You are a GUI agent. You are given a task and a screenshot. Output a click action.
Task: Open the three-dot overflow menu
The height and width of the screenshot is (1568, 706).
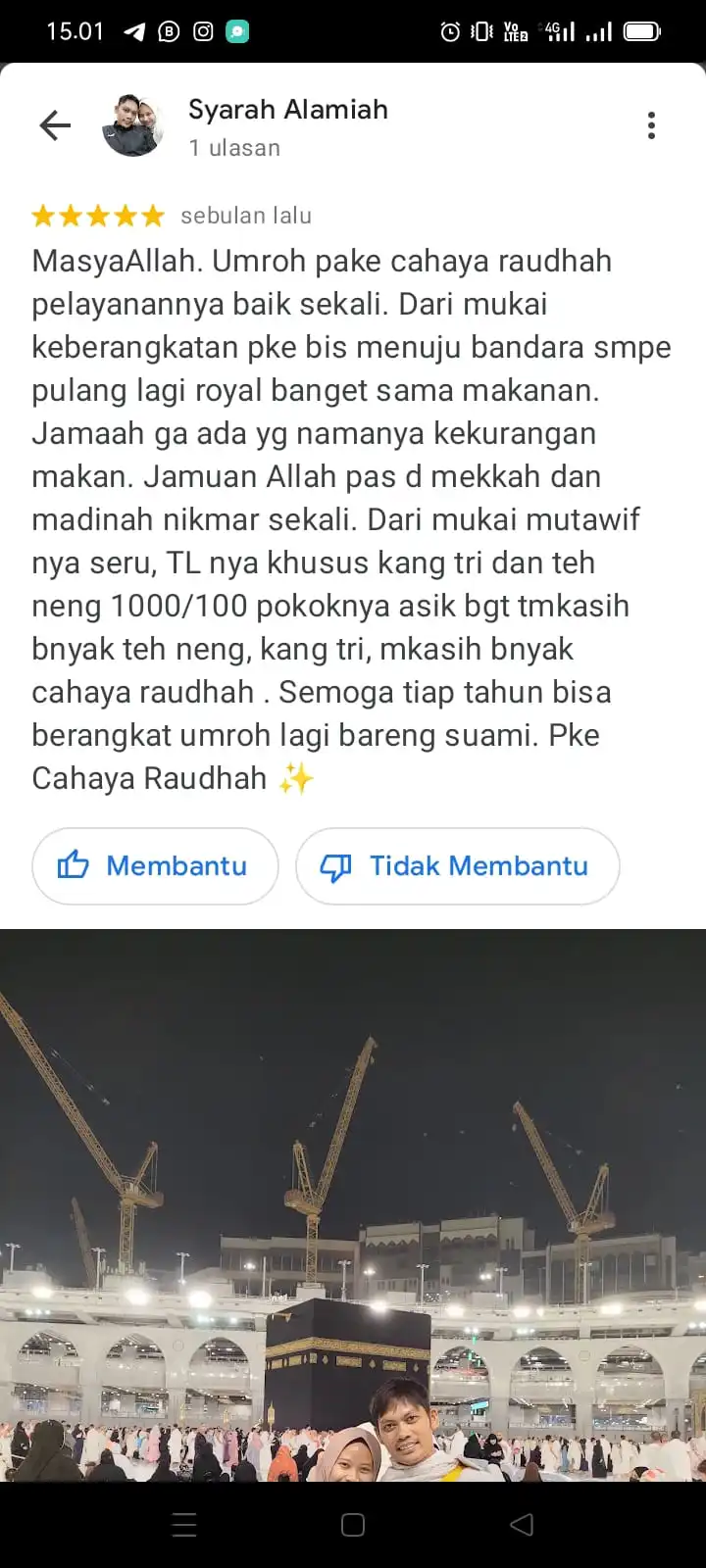(x=651, y=125)
